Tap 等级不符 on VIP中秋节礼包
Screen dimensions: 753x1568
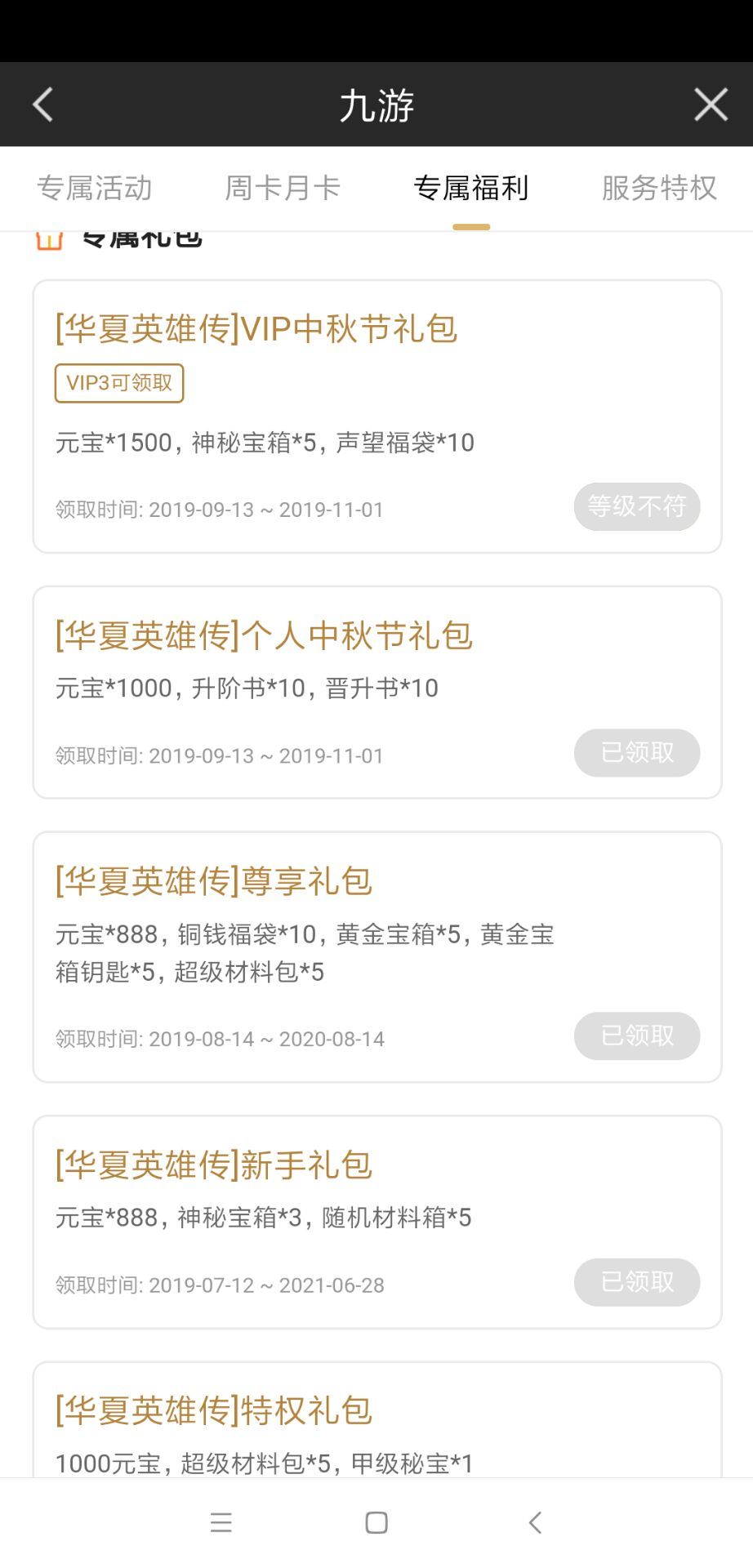(x=637, y=506)
